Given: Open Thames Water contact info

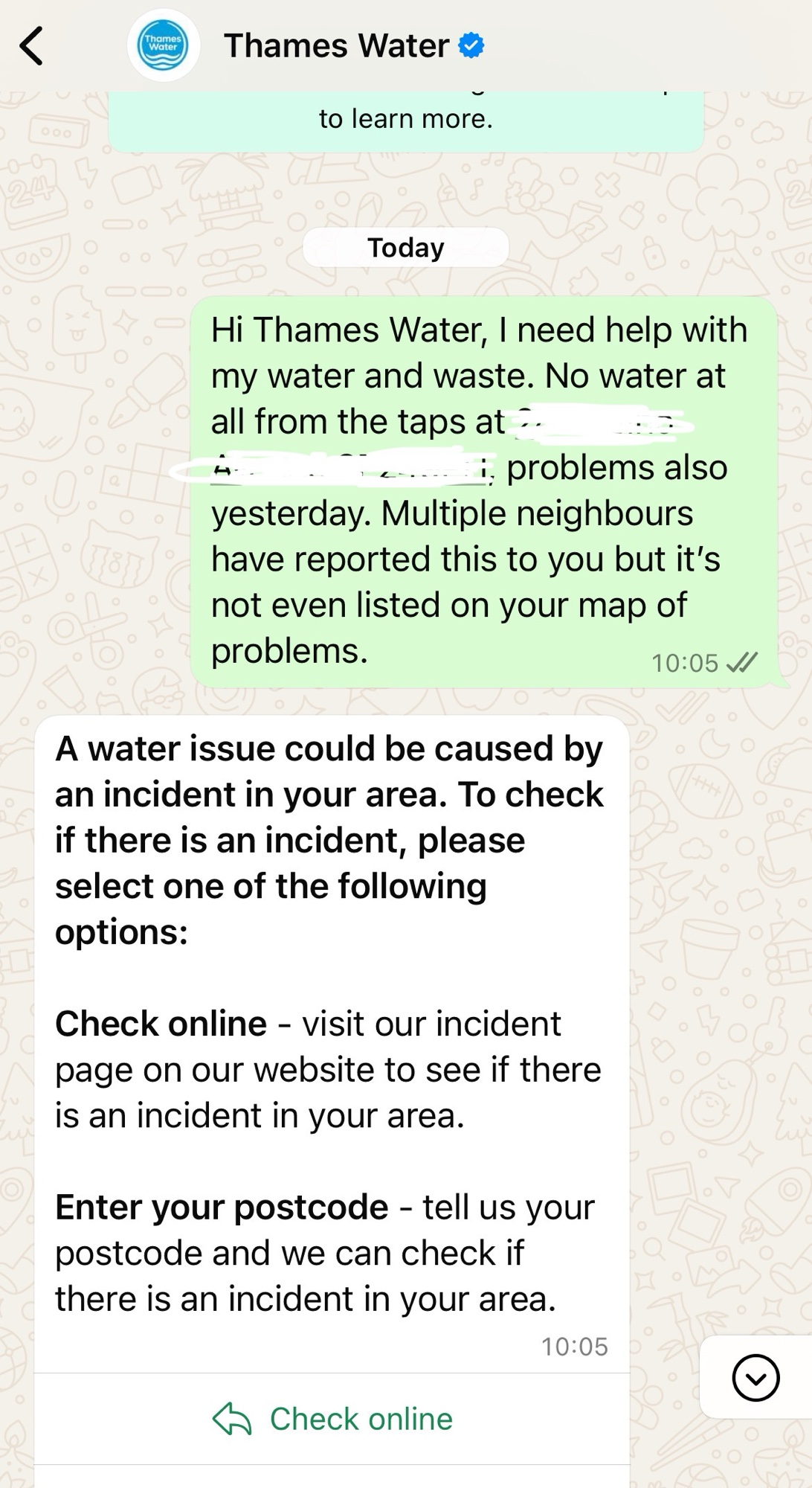Looking at the screenshot, I should tap(337, 46).
